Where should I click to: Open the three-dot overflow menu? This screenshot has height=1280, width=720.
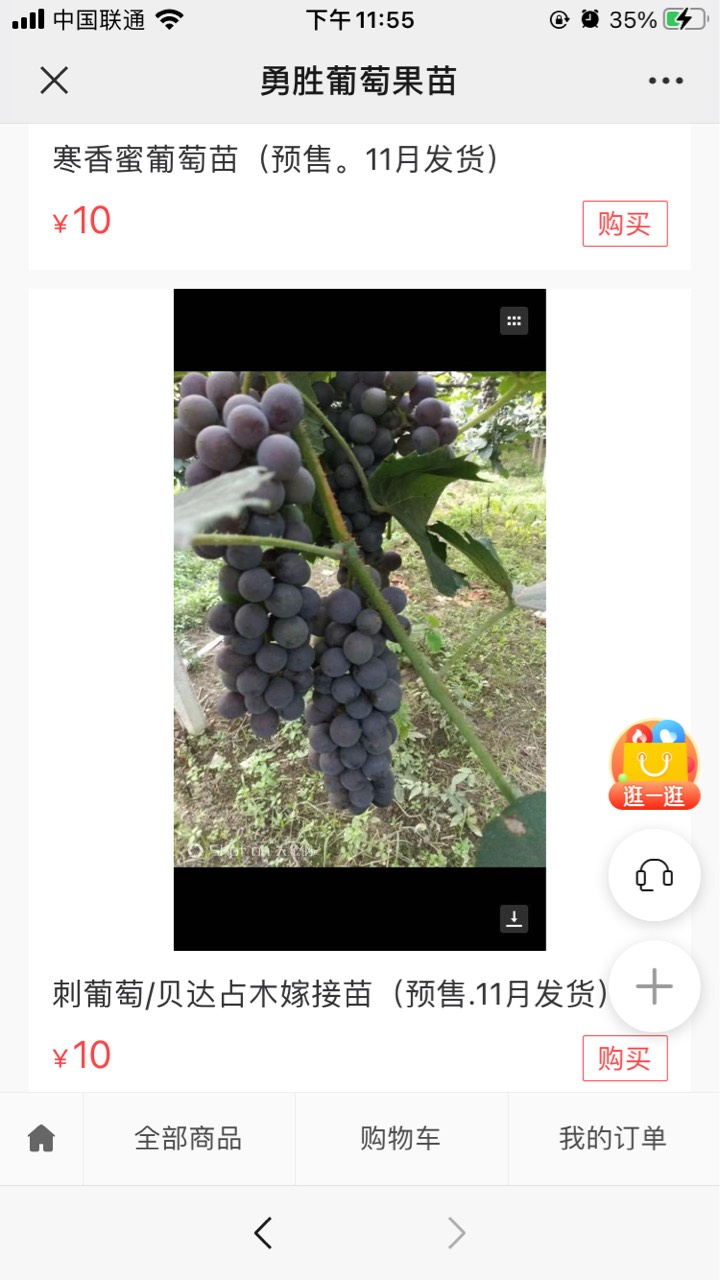[x=665, y=81]
